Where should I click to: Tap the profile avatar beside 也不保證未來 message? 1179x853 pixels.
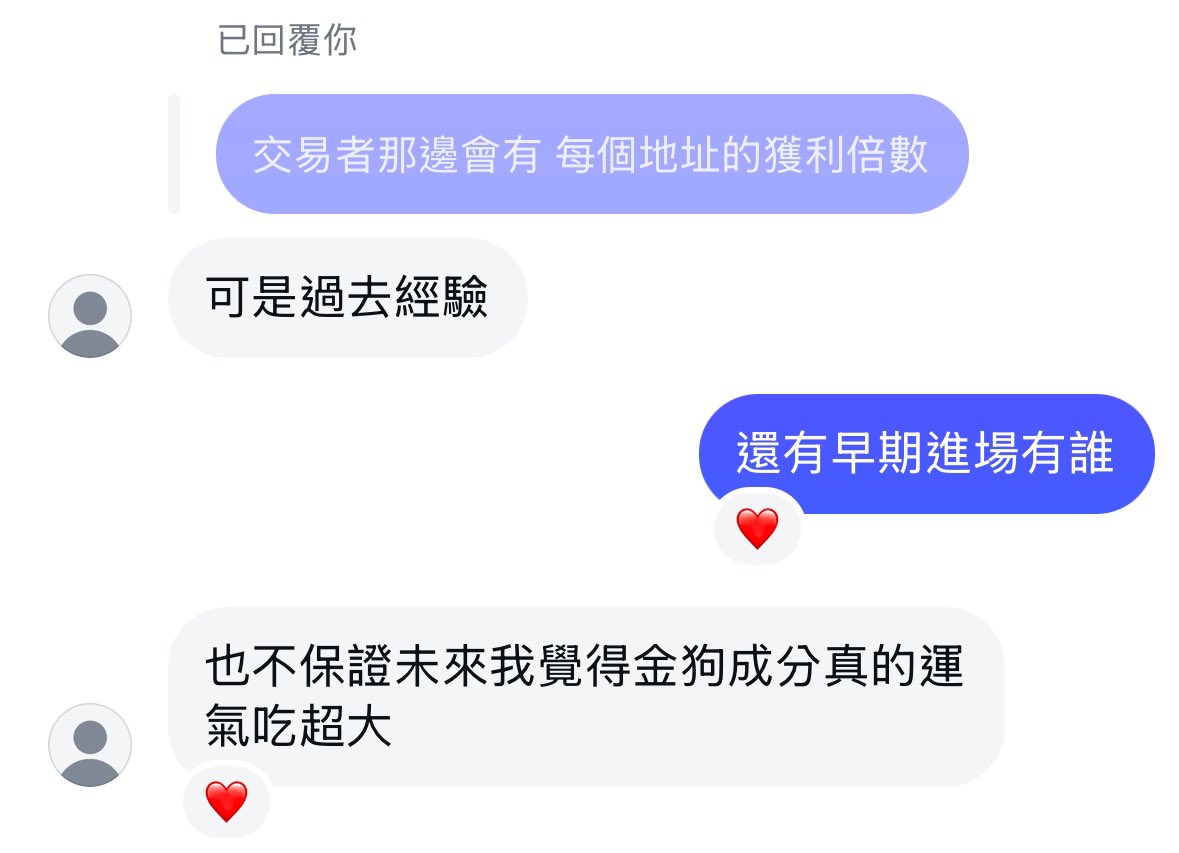[90, 744]
